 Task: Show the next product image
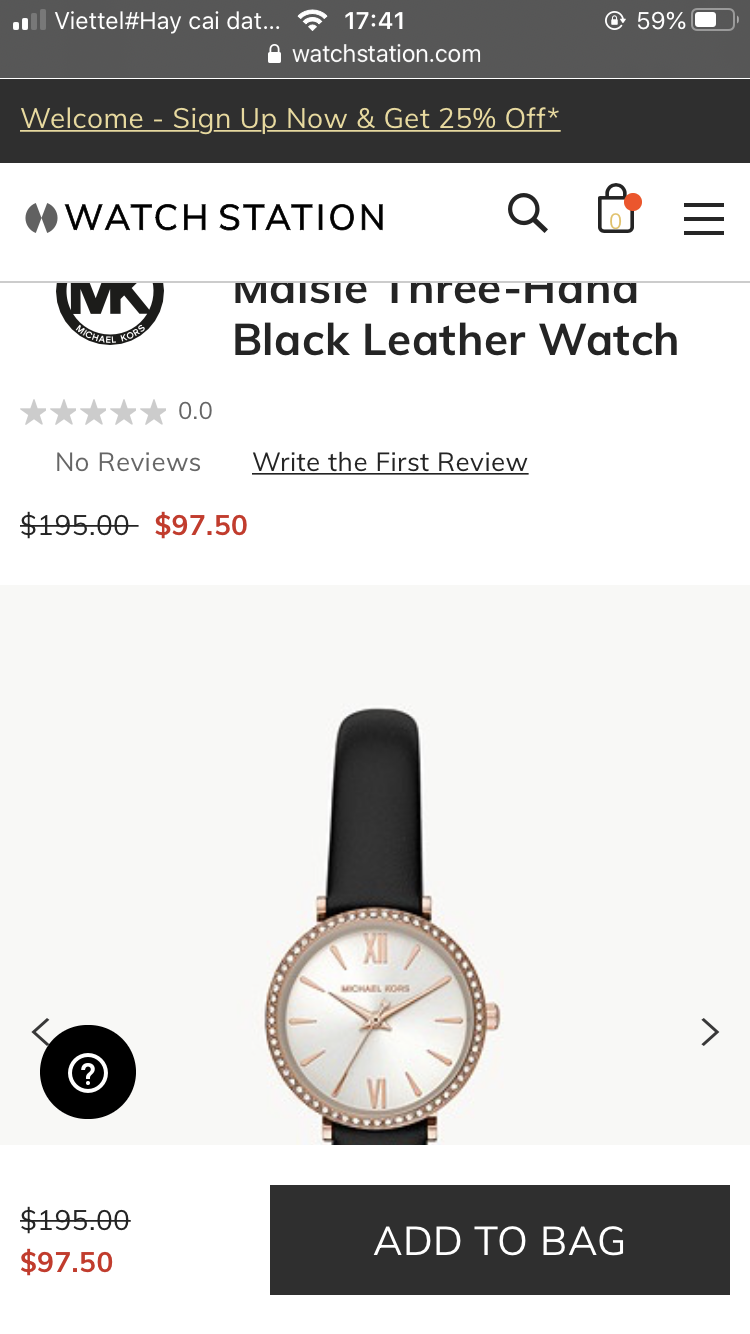click(x=710, y=1031)
